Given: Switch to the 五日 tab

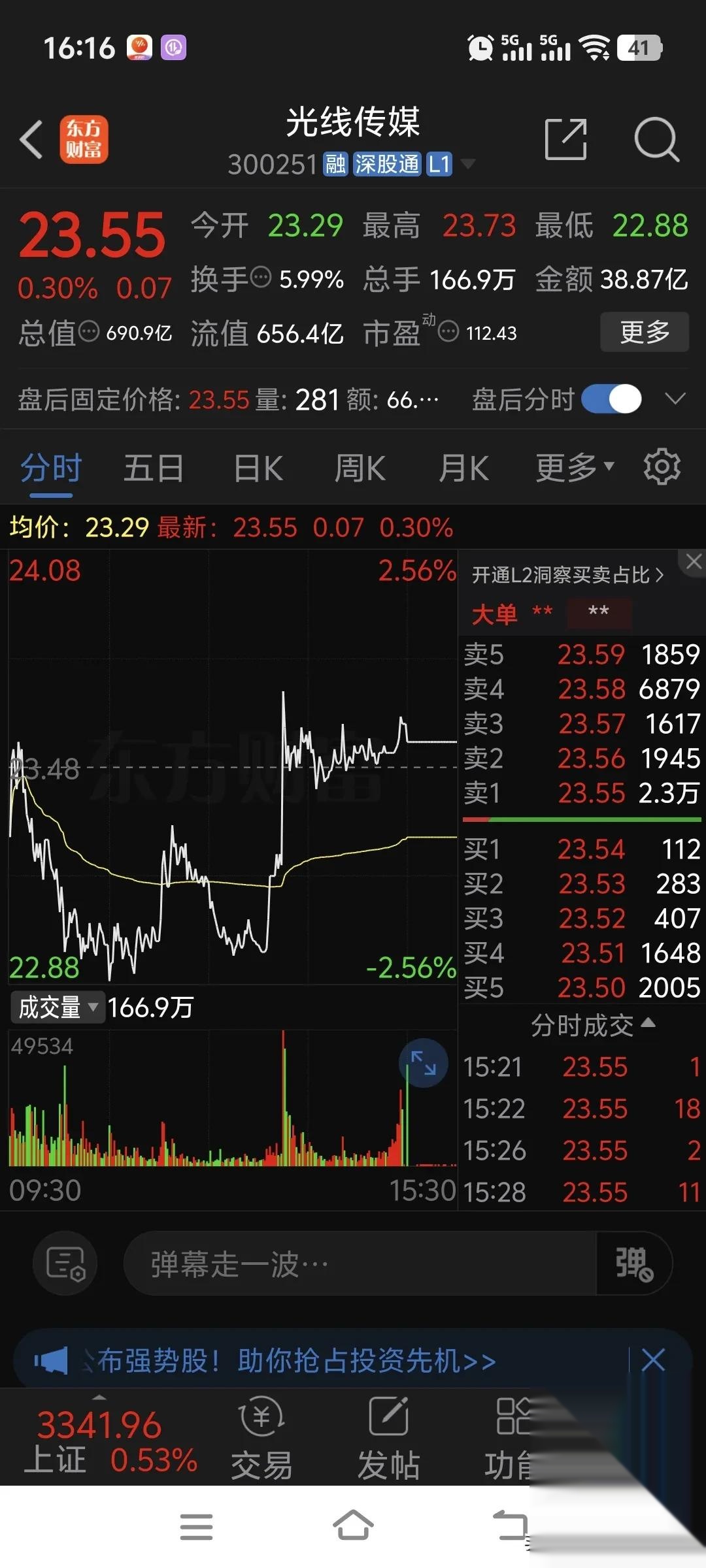Looking at the screenshot, I should 153,466.
